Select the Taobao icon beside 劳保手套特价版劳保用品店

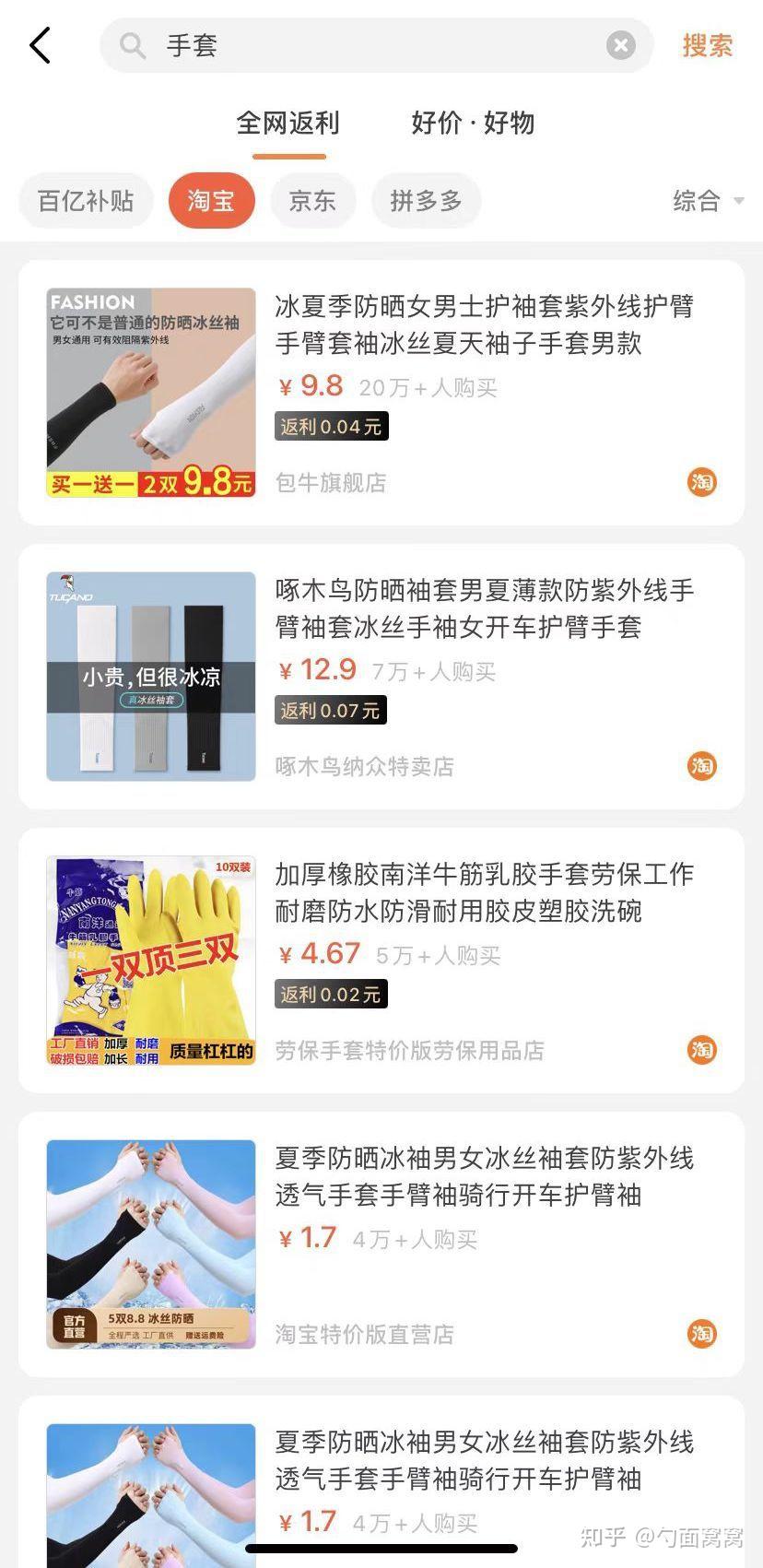(701, 1050)
